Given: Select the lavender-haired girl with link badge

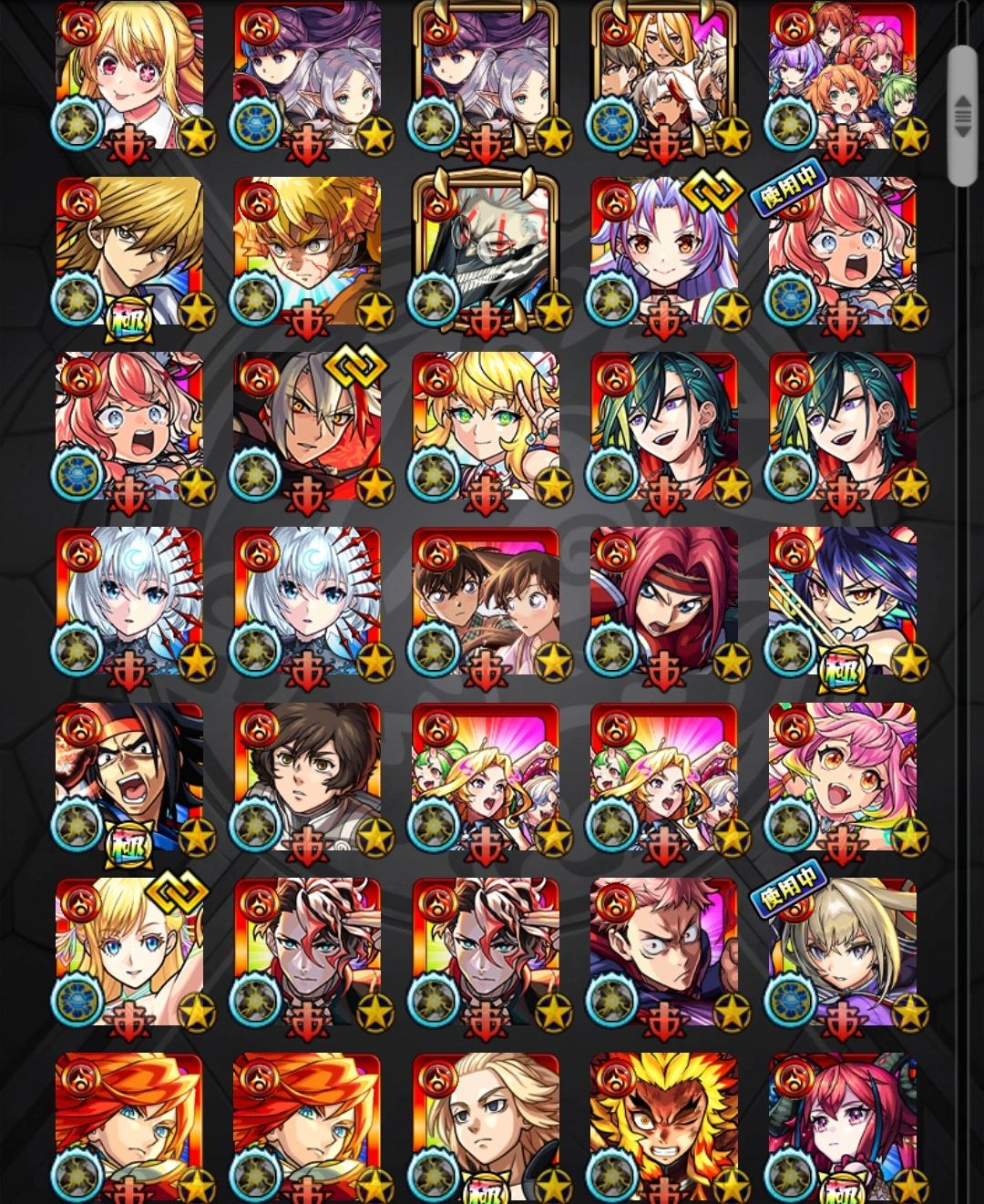Looking at the screenshot, I should click(664, 252).
